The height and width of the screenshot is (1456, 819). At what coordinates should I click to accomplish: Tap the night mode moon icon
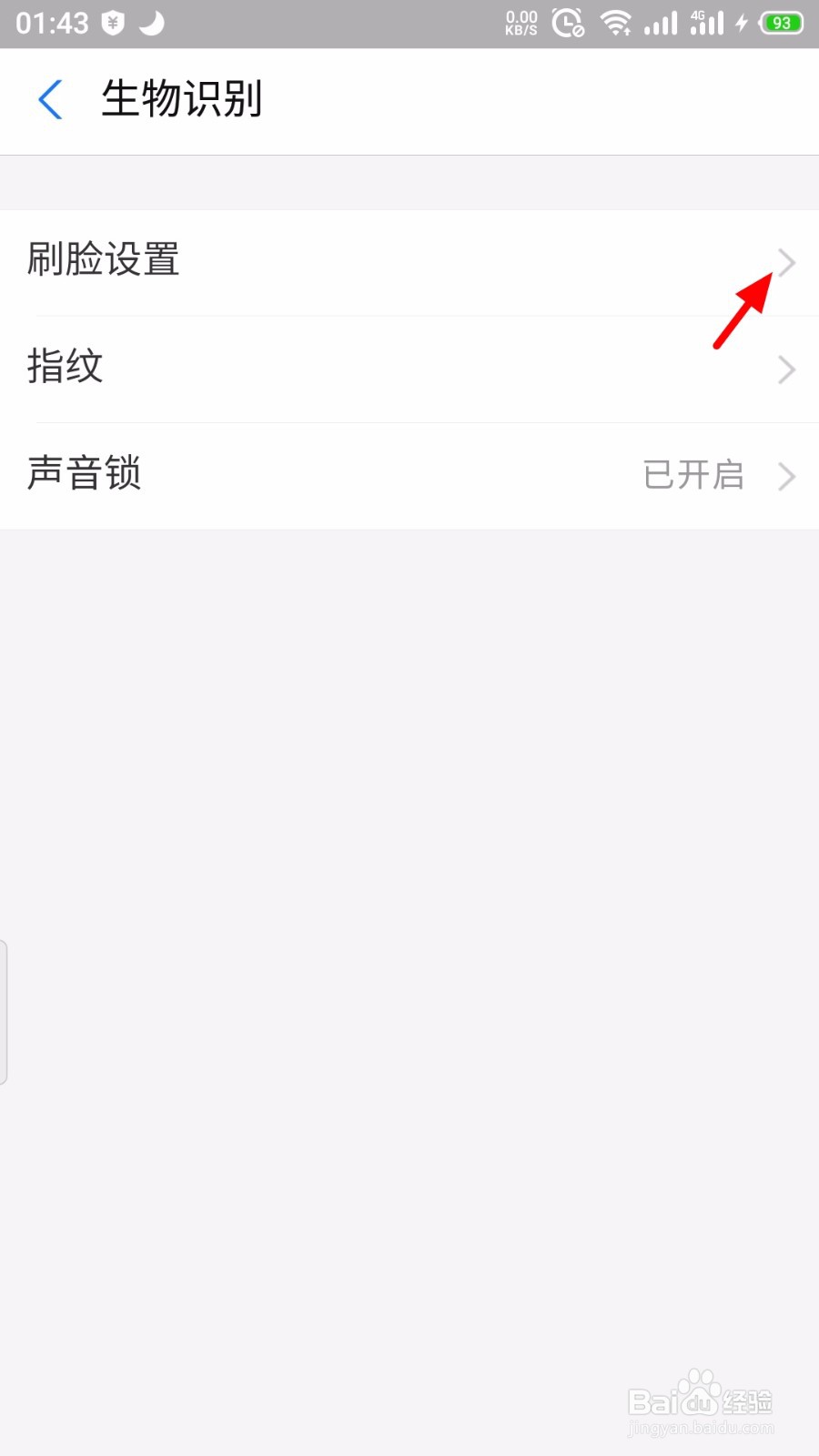point(148,22)
